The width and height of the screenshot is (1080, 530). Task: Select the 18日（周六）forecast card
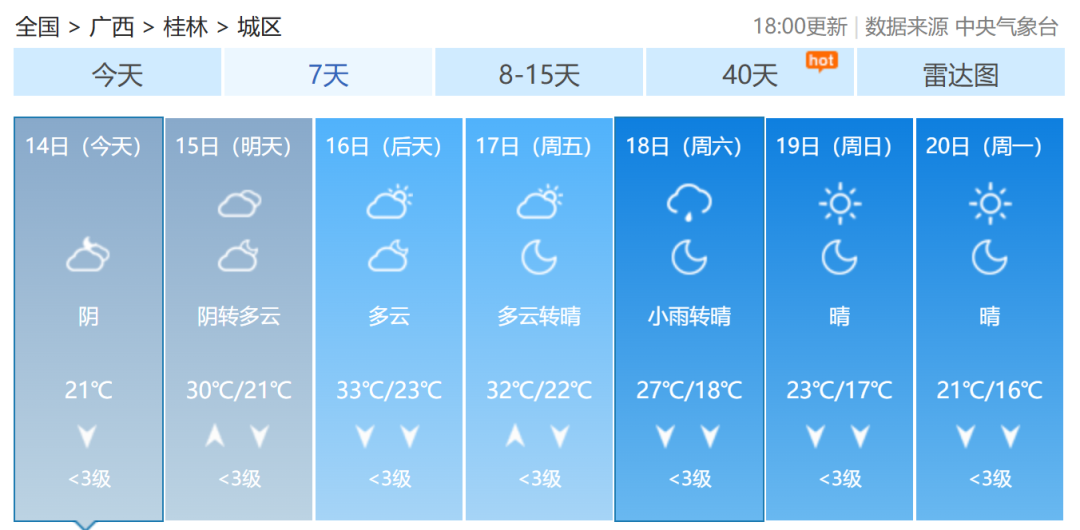click(x=688, y=318)
